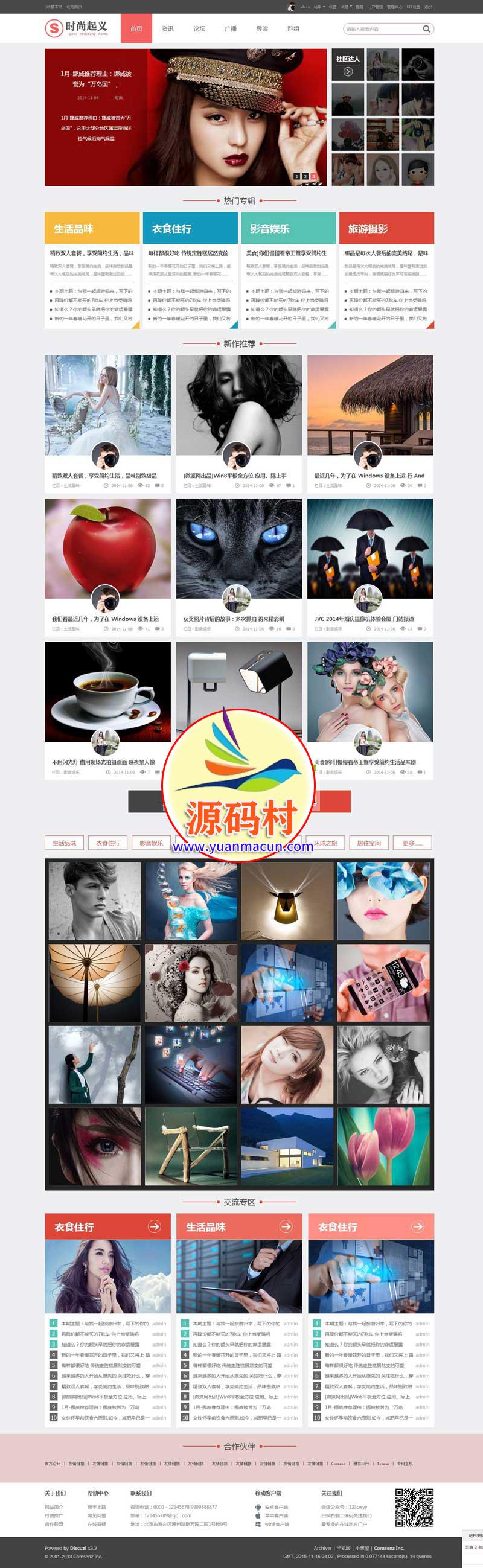
Task: Tap the magnifier search icon
Action: pyautogui.click(x=427, y=28)
